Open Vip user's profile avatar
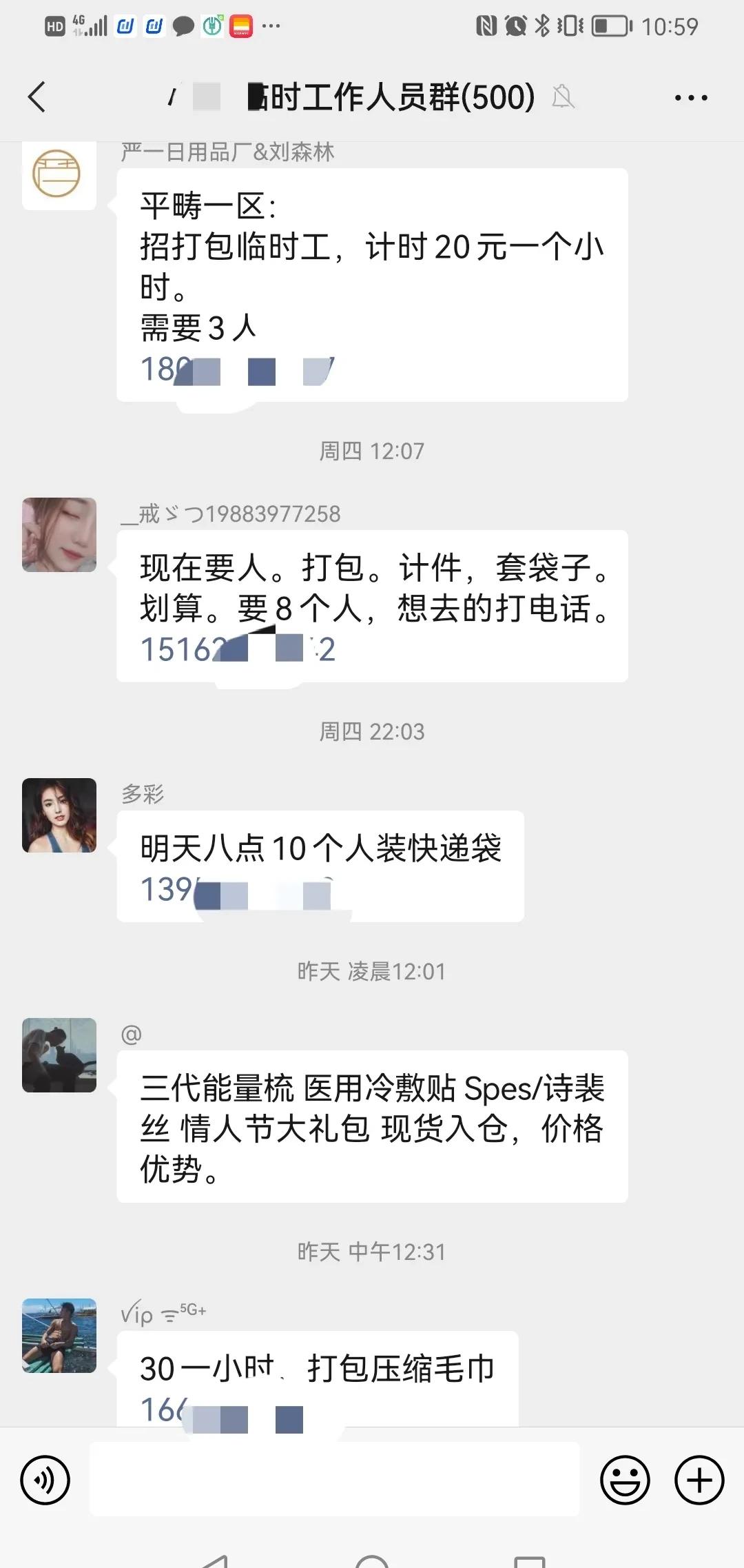The width and height of the screenshot is (744, 1568). click(x=59, y=1336)
